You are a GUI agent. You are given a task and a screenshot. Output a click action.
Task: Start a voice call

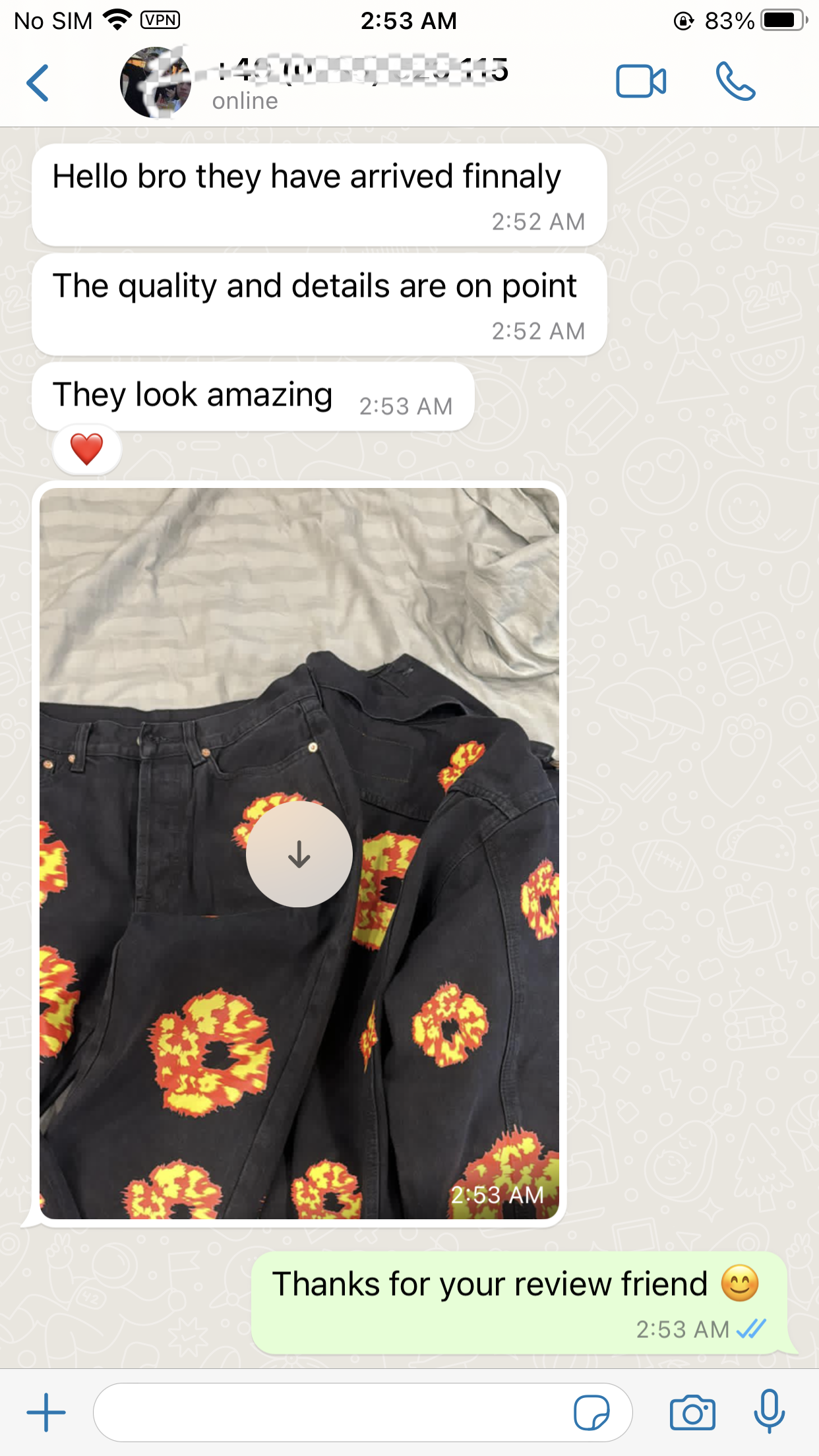coord(735,82)
